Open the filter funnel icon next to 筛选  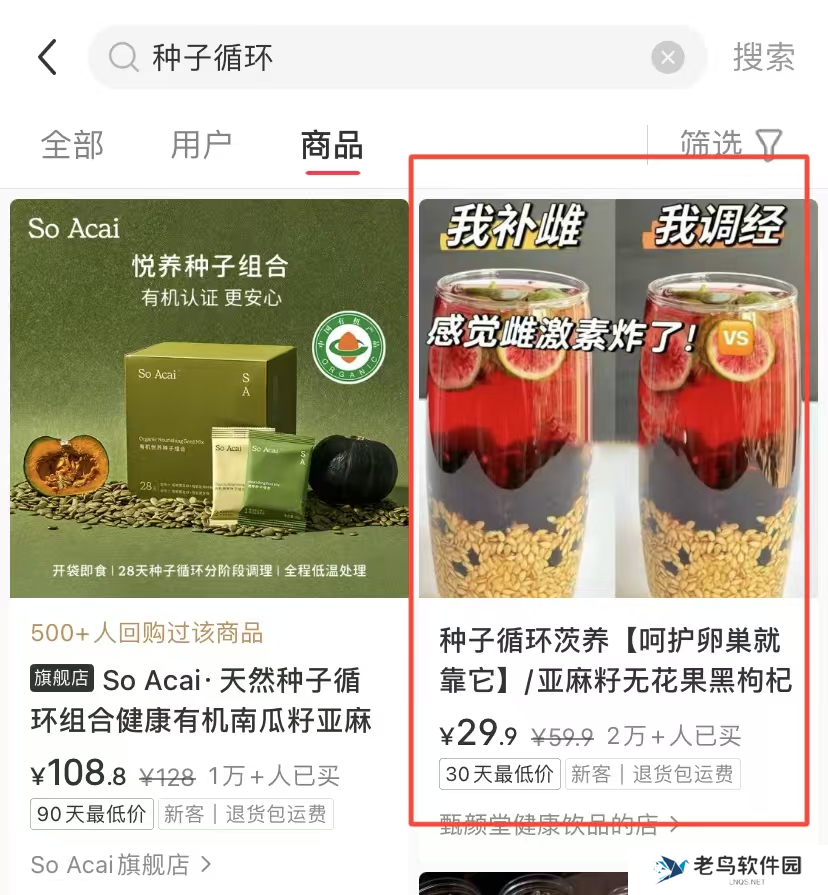click(x=769, y=145)
